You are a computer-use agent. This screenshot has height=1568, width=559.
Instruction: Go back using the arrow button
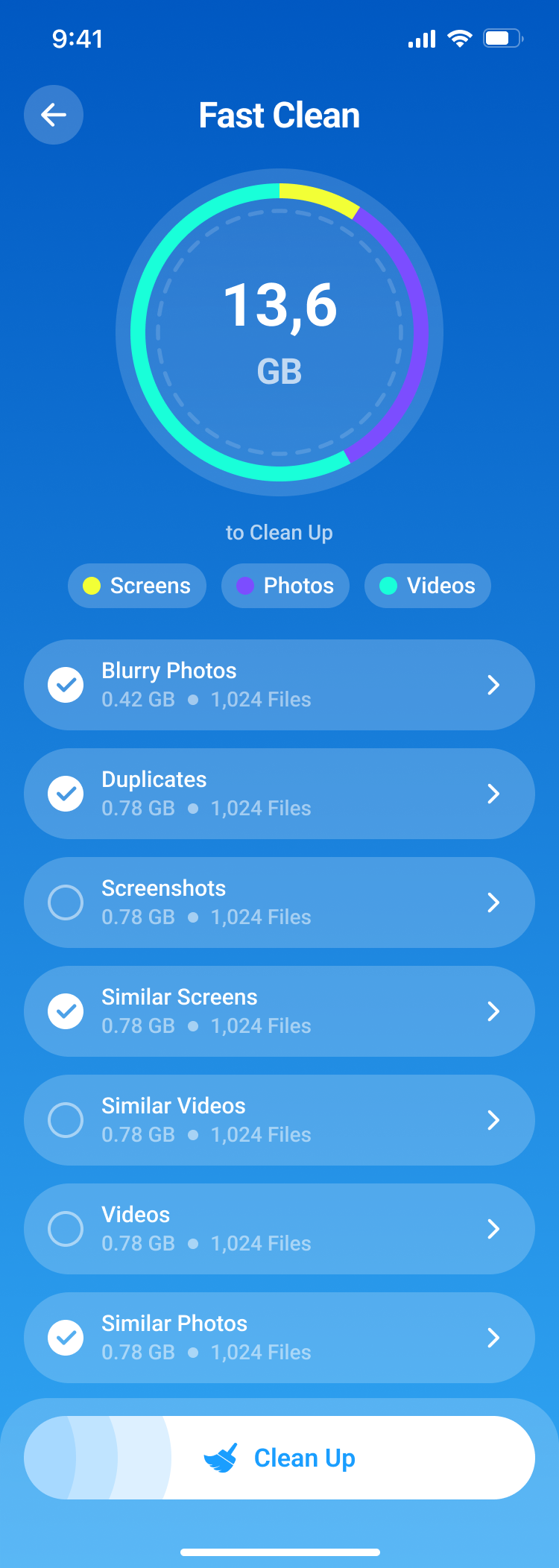(54, 115)
